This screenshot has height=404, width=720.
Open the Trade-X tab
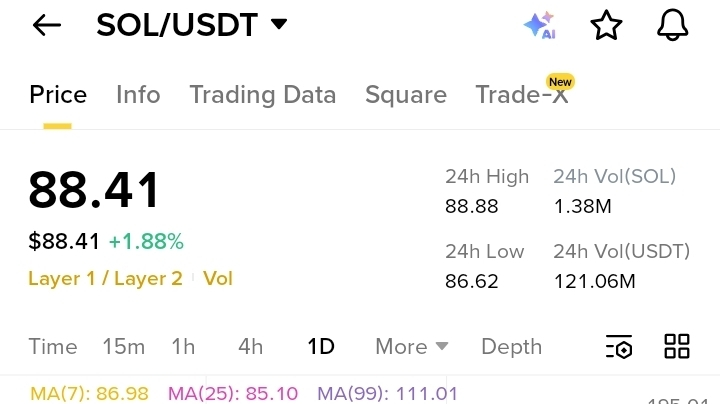pos(521,95)
